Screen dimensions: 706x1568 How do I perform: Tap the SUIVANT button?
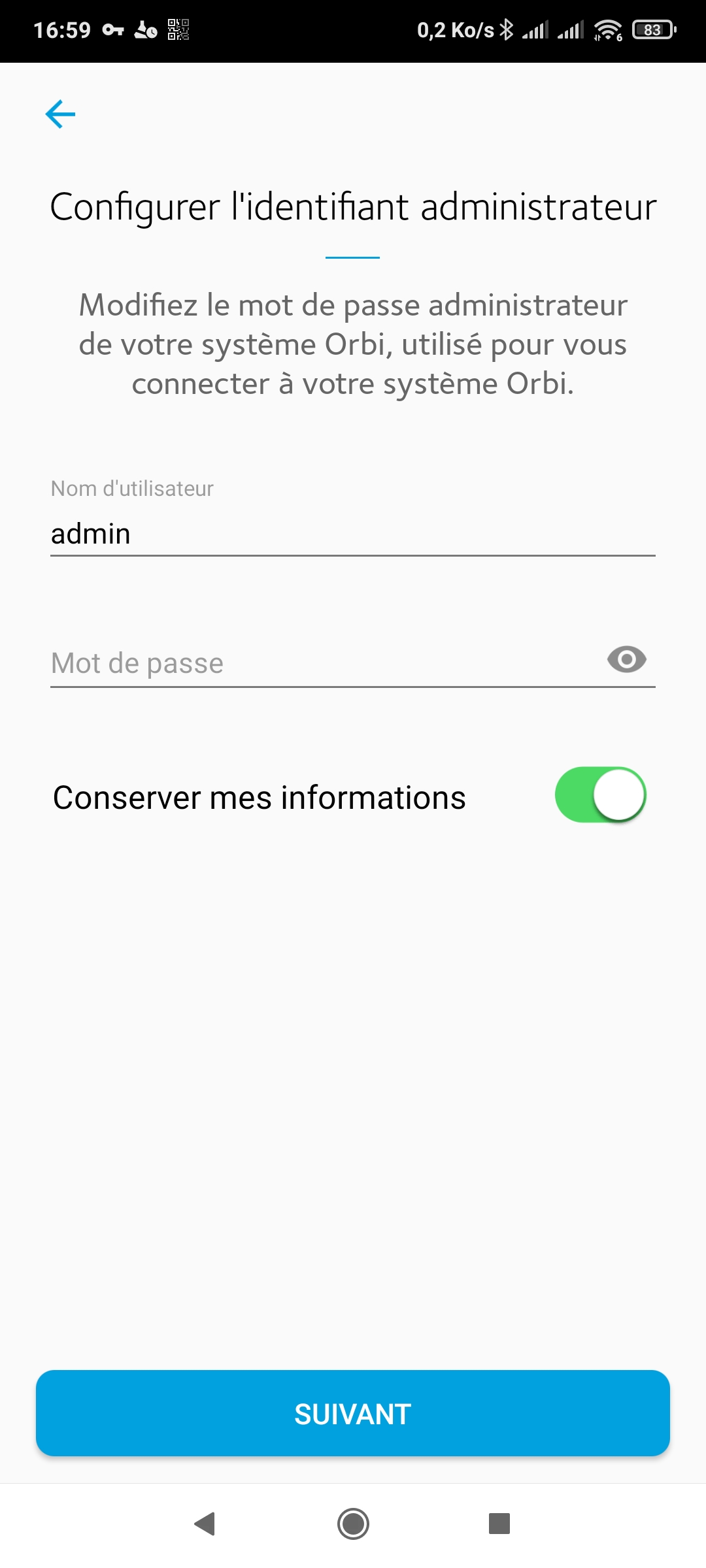pyautogui.click(x=353, y=1413)
